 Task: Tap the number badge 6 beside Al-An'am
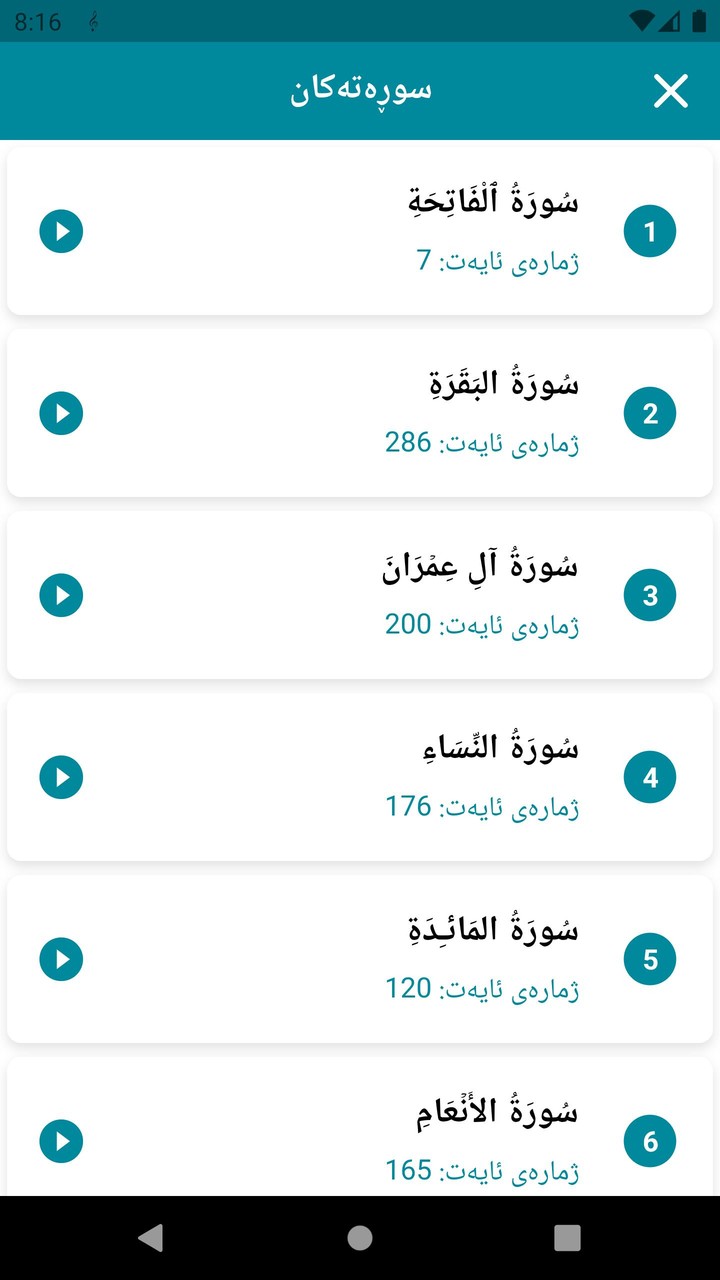(650, 1140)
